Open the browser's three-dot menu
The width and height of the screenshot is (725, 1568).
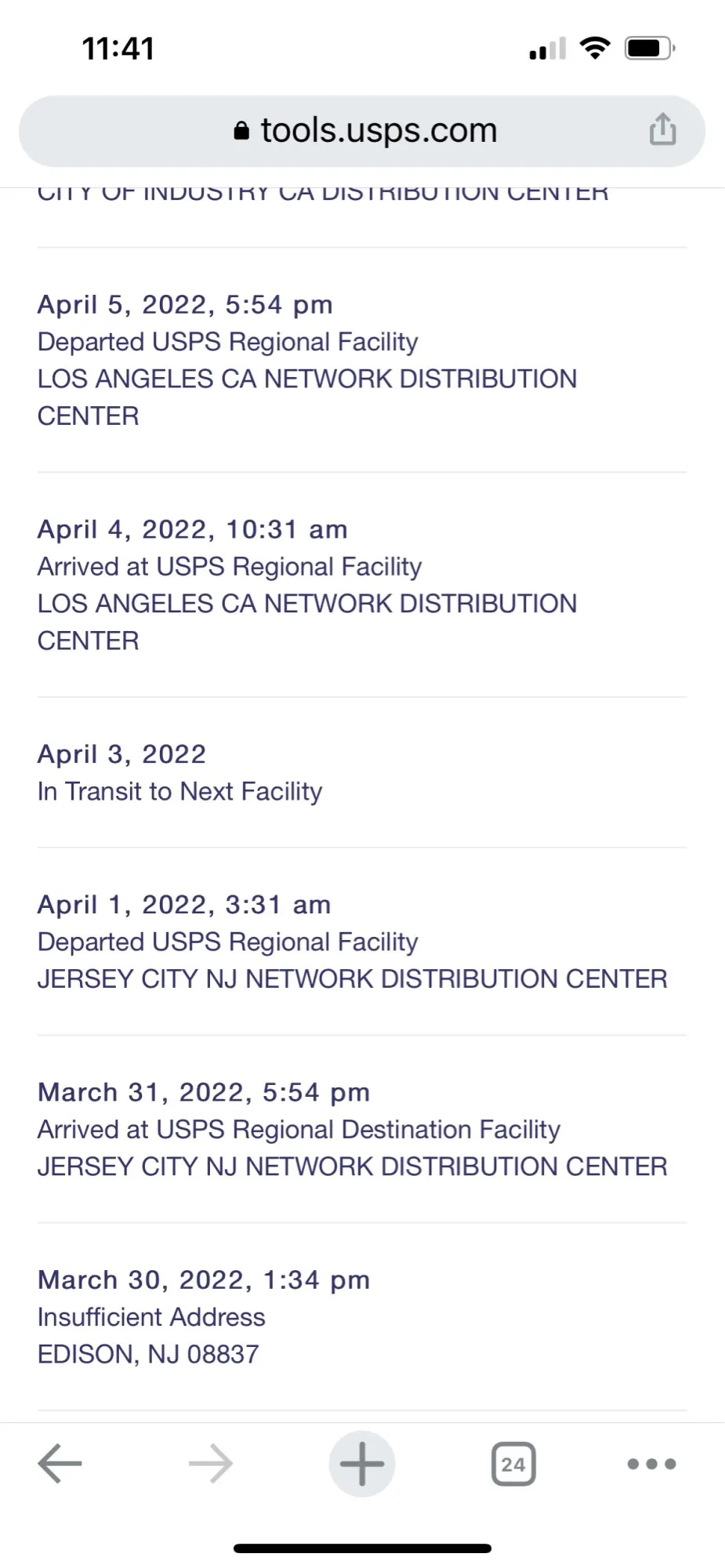pos(651,1463)
